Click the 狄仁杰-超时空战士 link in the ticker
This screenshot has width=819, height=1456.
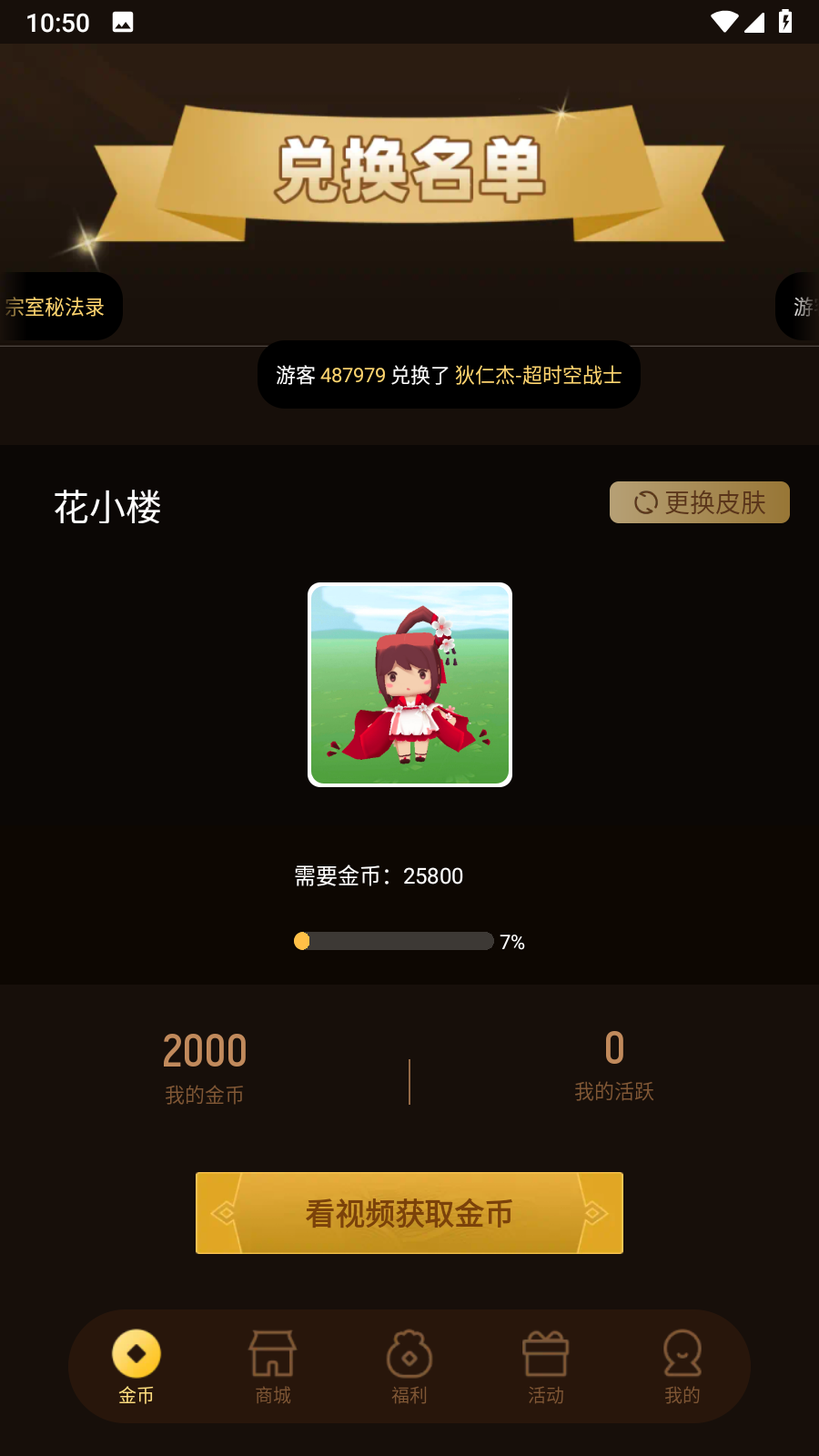(537, 374)
